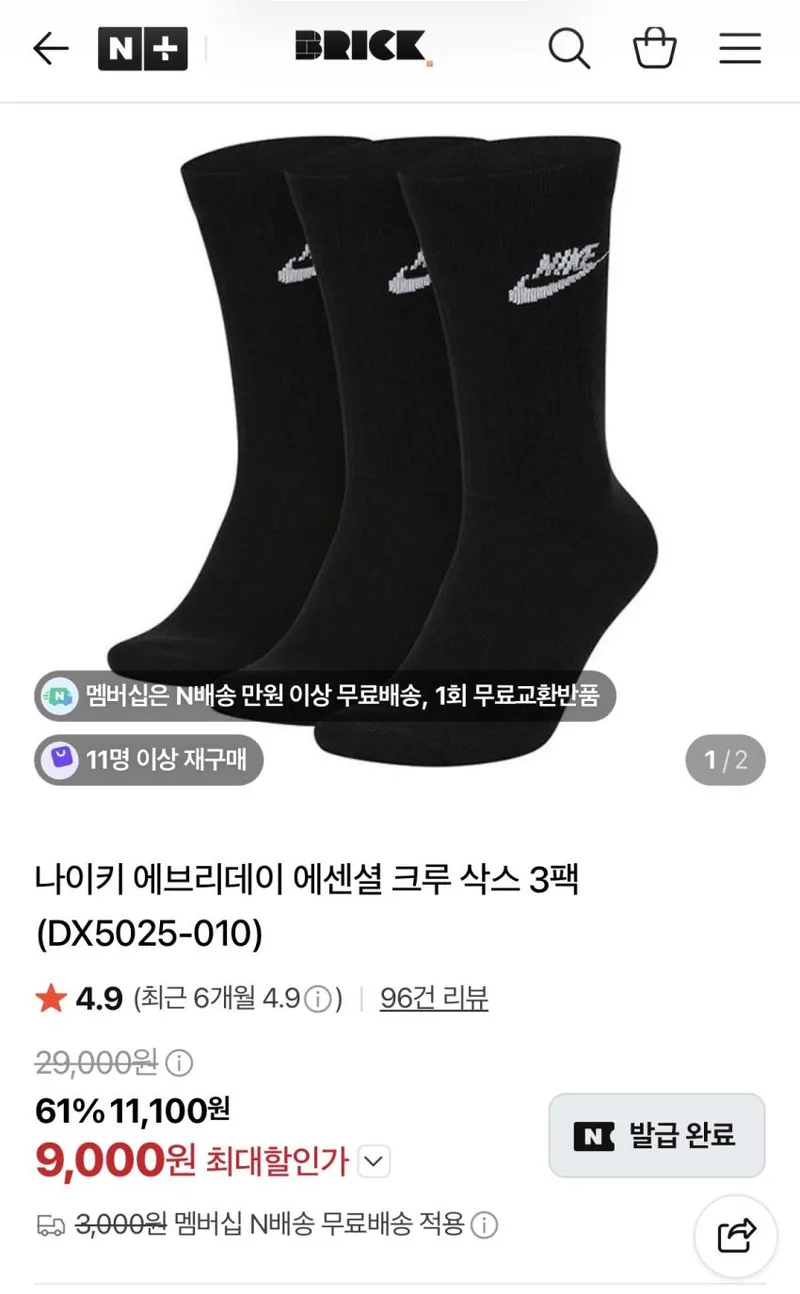Open the shopping basket
800x1294 pixels.
(x=655, y=48)
